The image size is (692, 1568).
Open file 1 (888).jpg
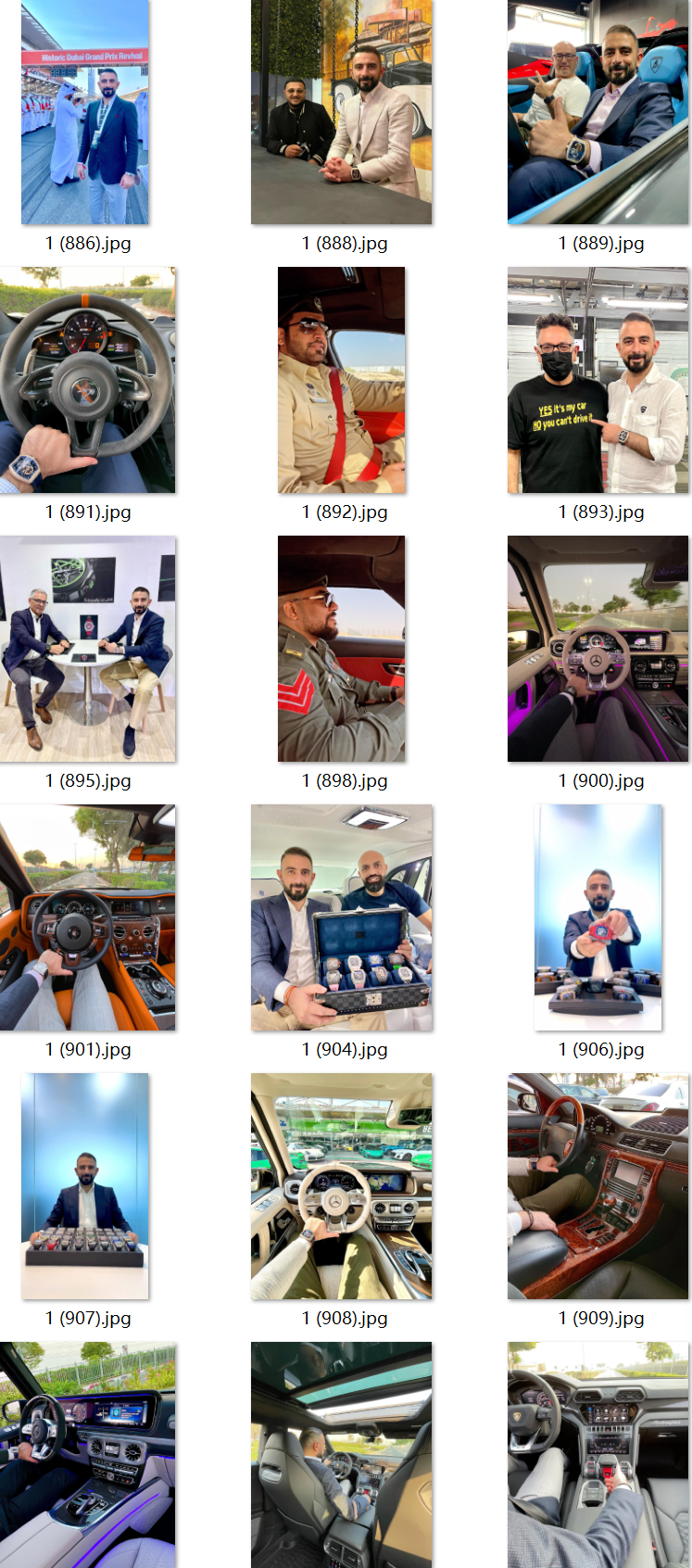(x=341, y=112)
